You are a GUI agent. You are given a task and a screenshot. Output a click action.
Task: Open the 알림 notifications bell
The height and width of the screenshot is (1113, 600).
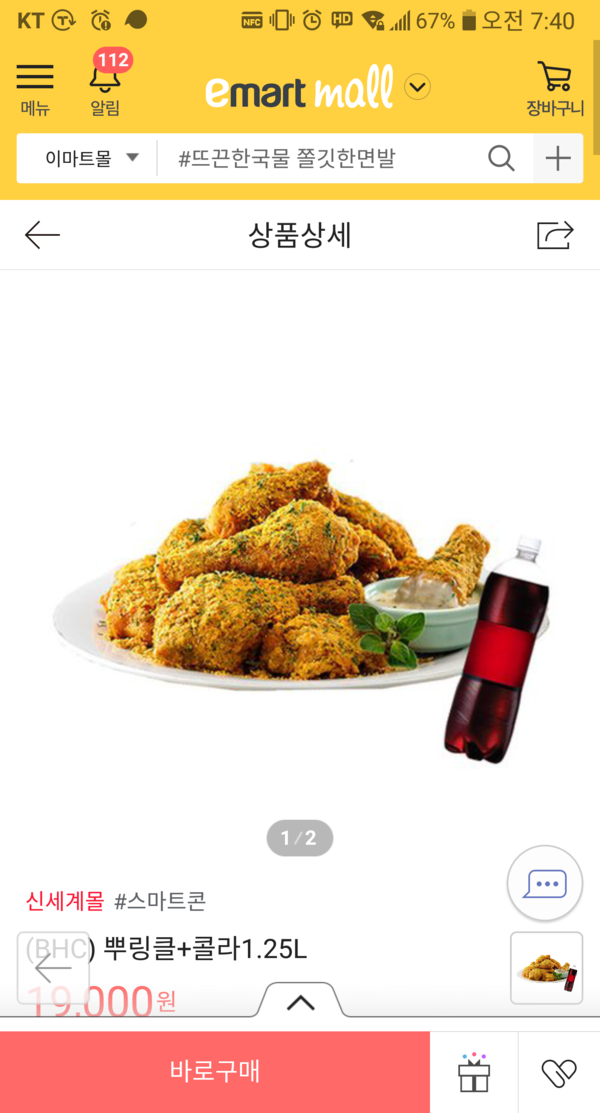(105, 84)
